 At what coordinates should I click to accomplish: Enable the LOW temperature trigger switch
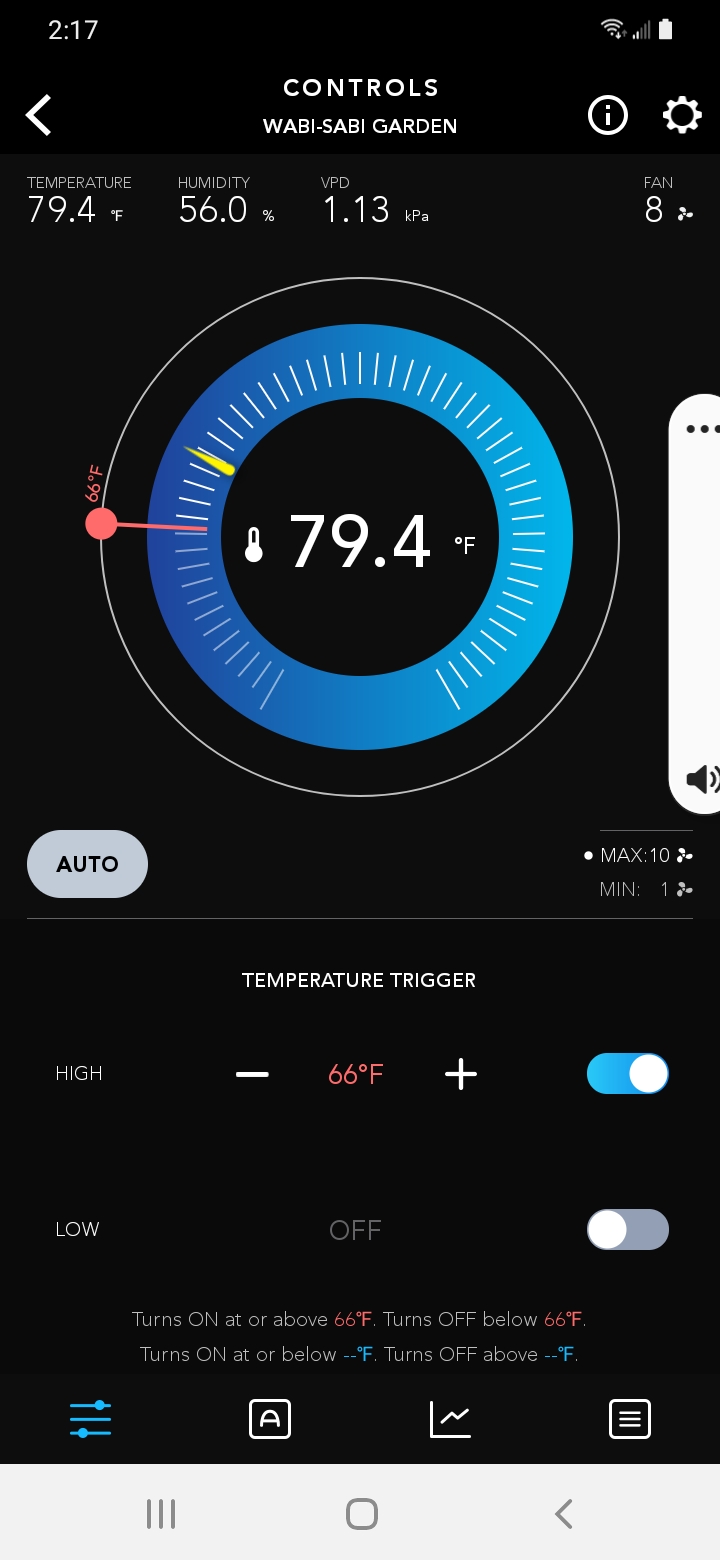(x=628, y=1230)
